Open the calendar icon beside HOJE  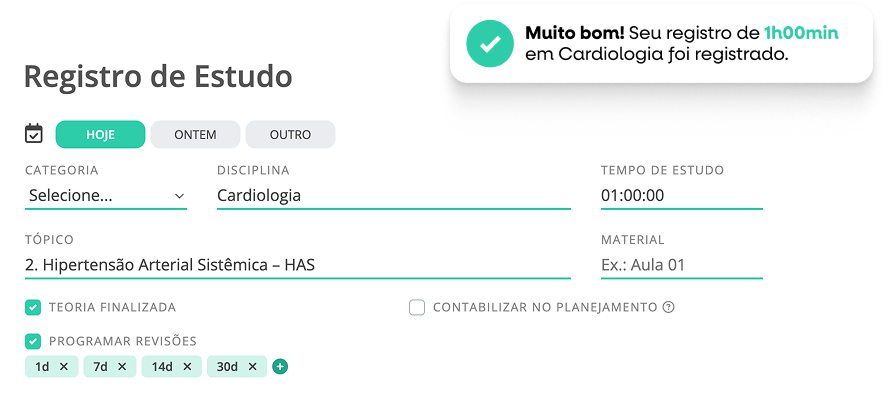(x=34, y=134)
